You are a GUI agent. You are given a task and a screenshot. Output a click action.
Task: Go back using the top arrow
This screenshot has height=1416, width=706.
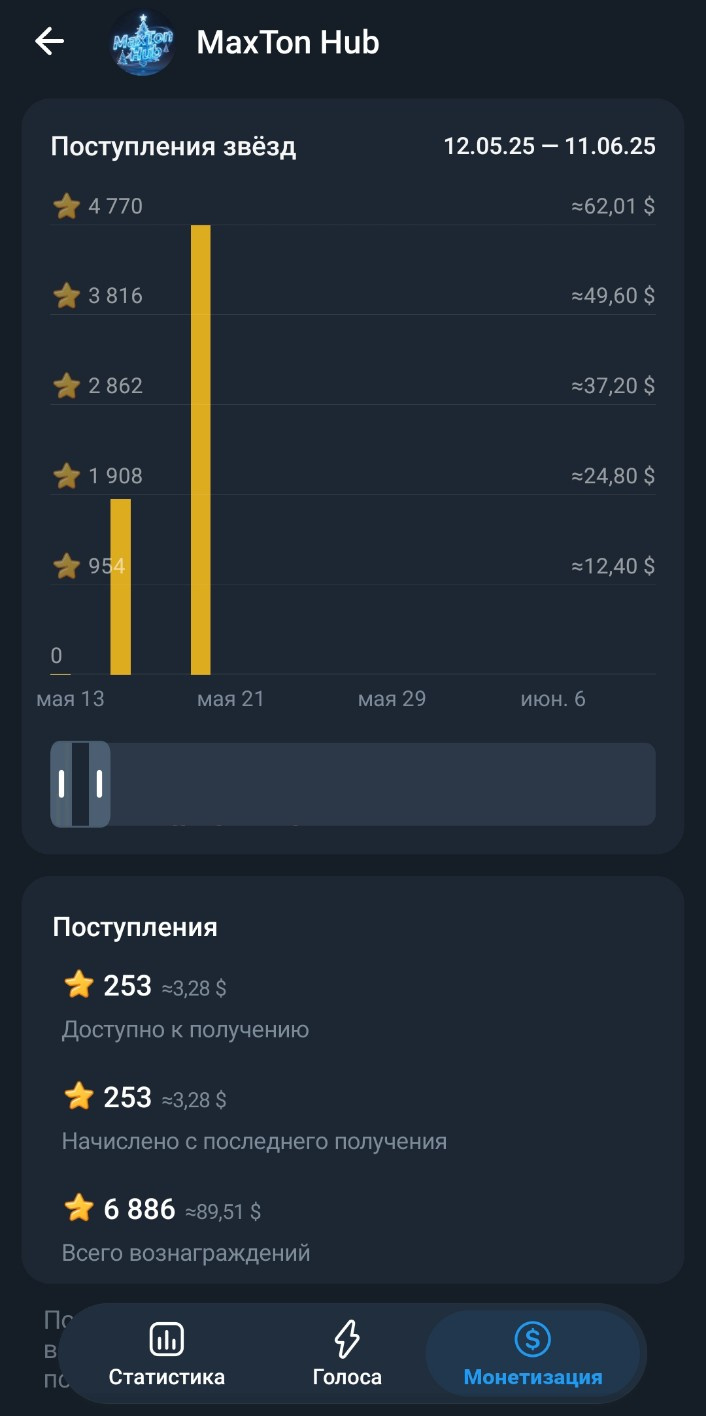pyautogui.click(x=49, y=42)
